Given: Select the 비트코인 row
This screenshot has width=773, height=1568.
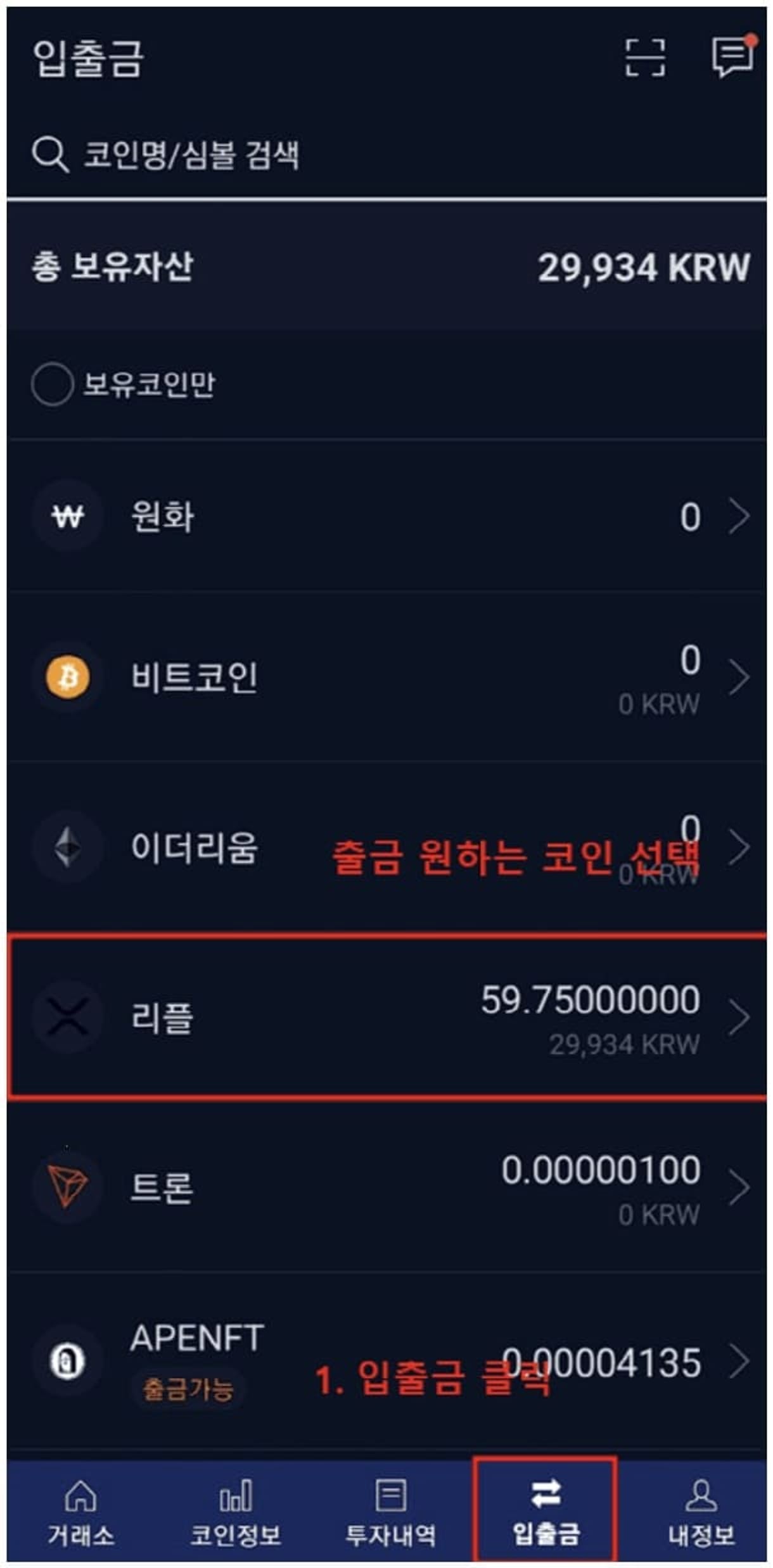Looking at the screenshot, I should 386,678.
